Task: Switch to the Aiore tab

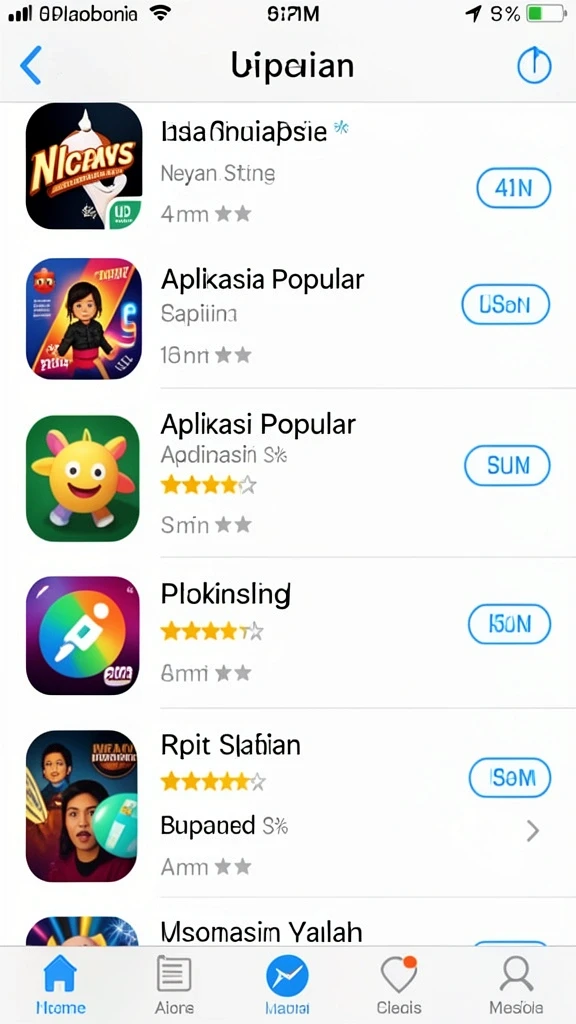Action: point(174,984)
